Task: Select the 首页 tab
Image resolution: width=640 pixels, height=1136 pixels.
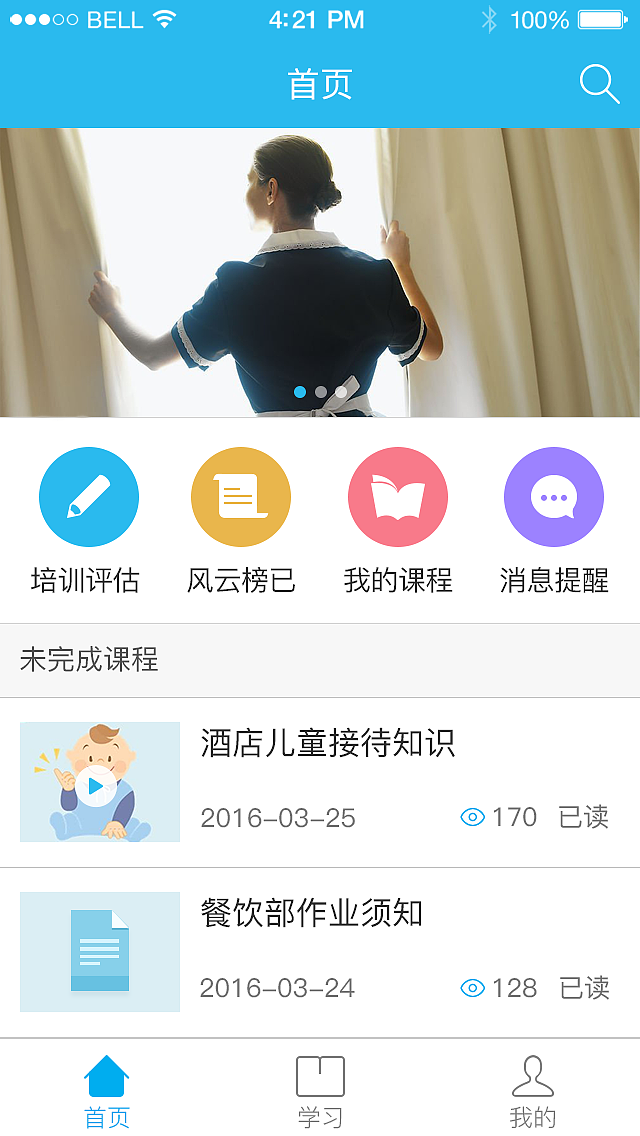Action: [107, 1090]
